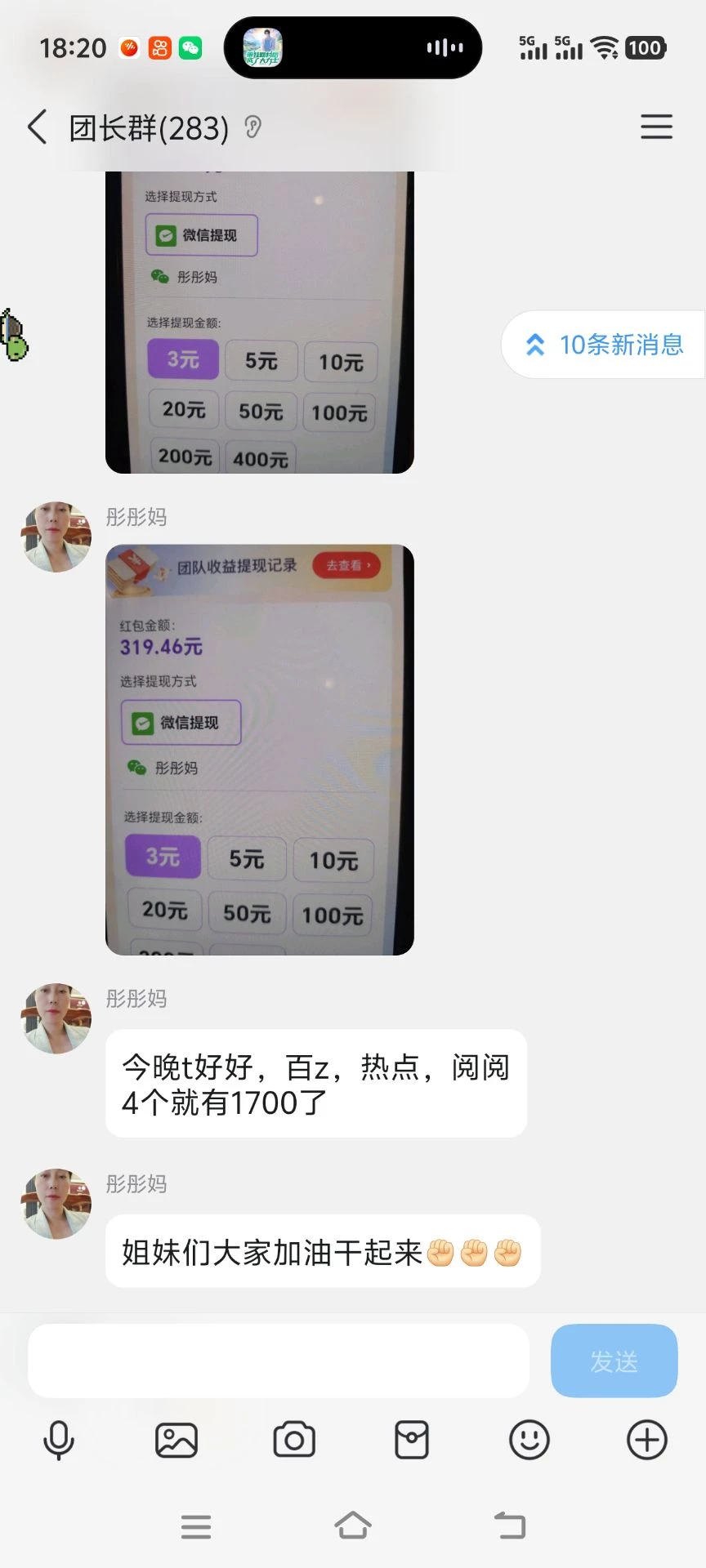
Task: Open the red packet icon
Action: (x=412, y=1440)
